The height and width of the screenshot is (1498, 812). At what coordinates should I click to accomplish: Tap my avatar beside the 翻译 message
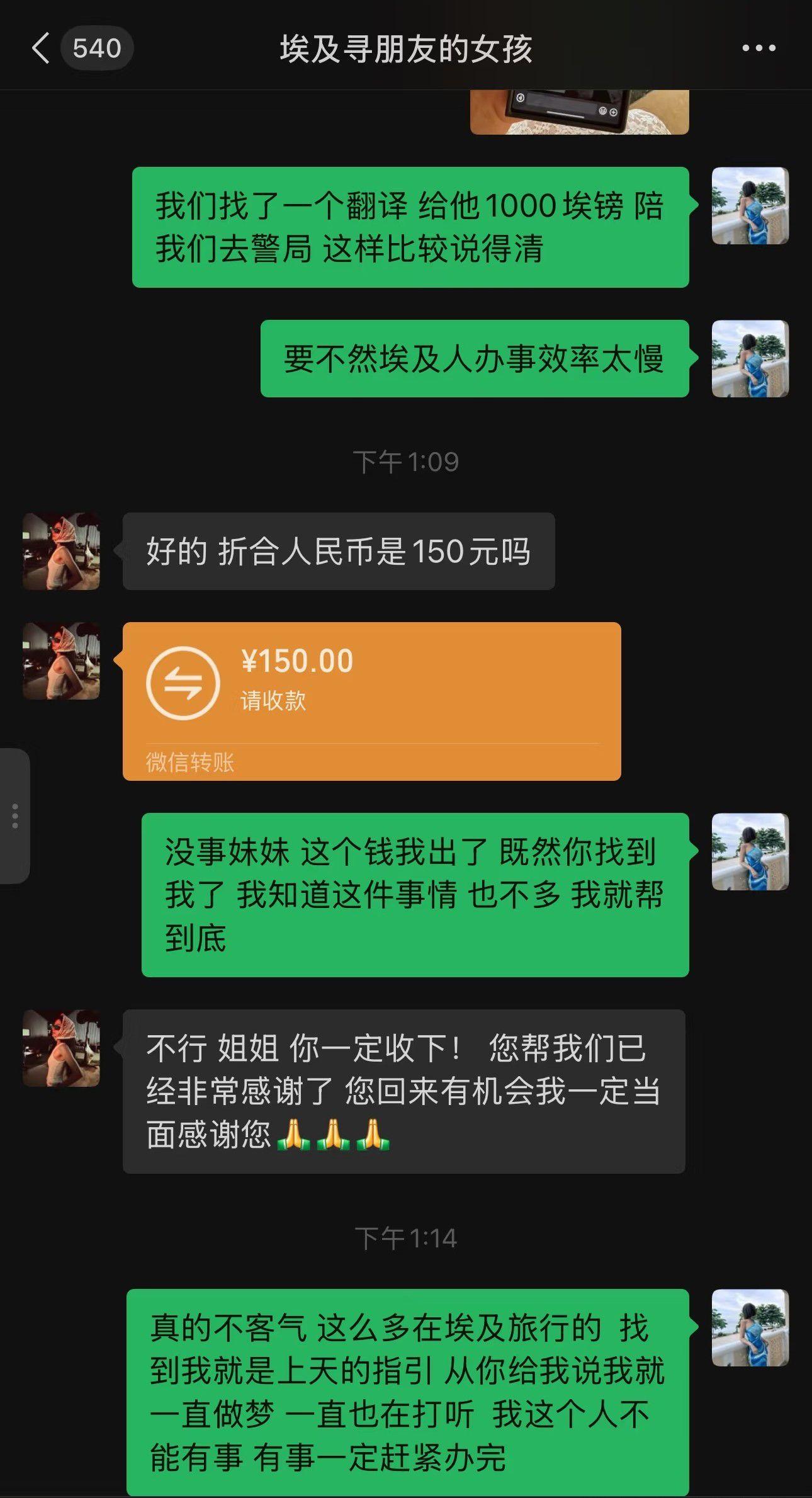coord(750,206)
